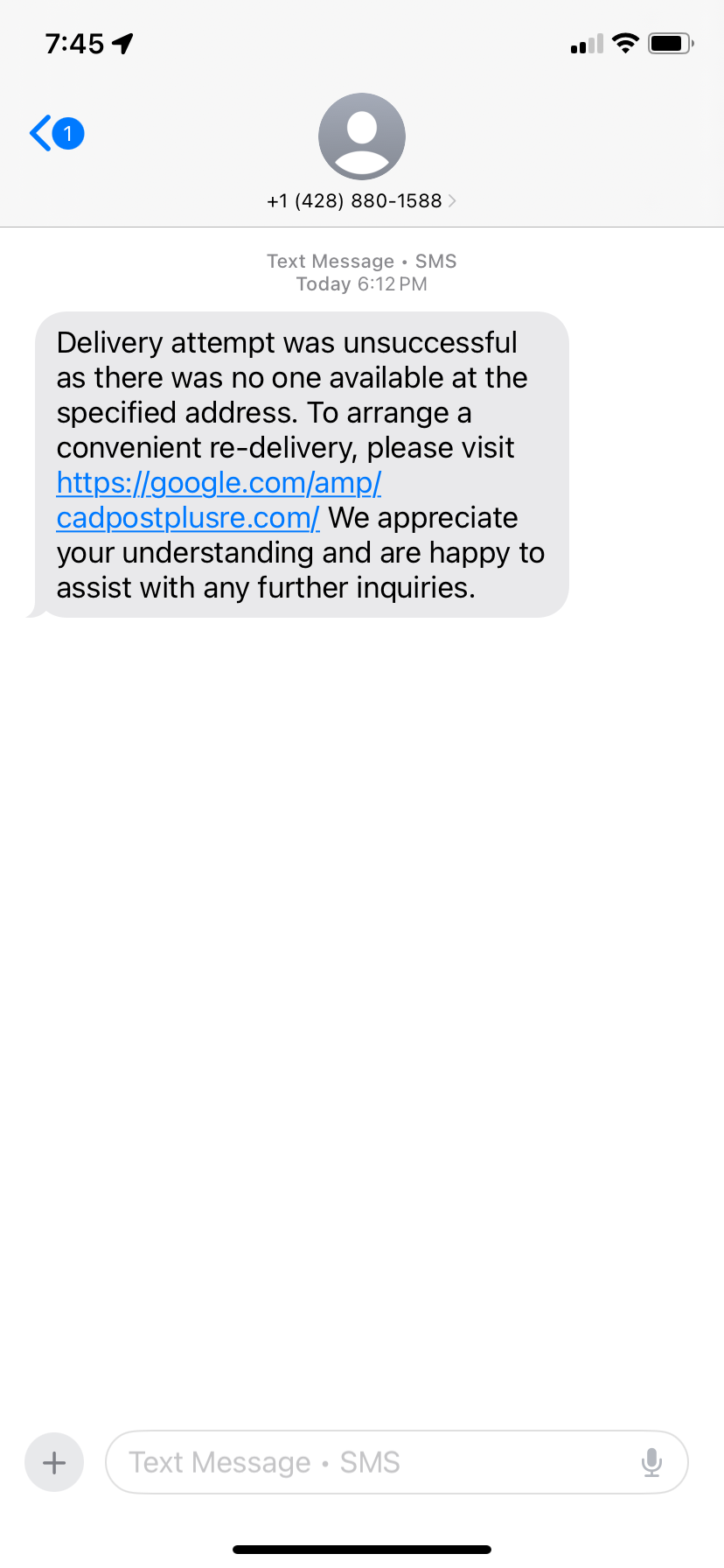Viewport: 724px width, 1568px height.
Task: Focus the Text Message SMS field
Action: tap(367, 1462)
